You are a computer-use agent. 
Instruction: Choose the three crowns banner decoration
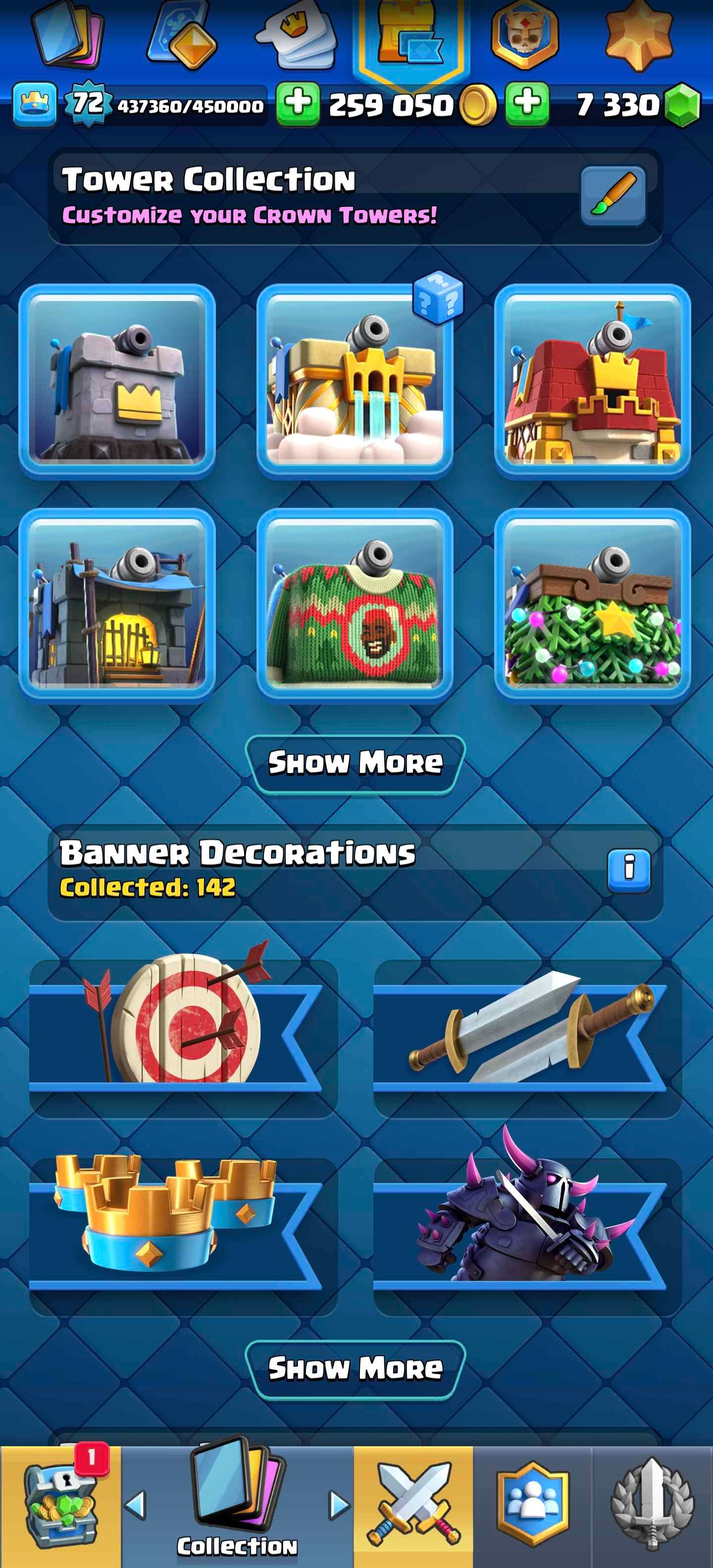point(183,1232)
